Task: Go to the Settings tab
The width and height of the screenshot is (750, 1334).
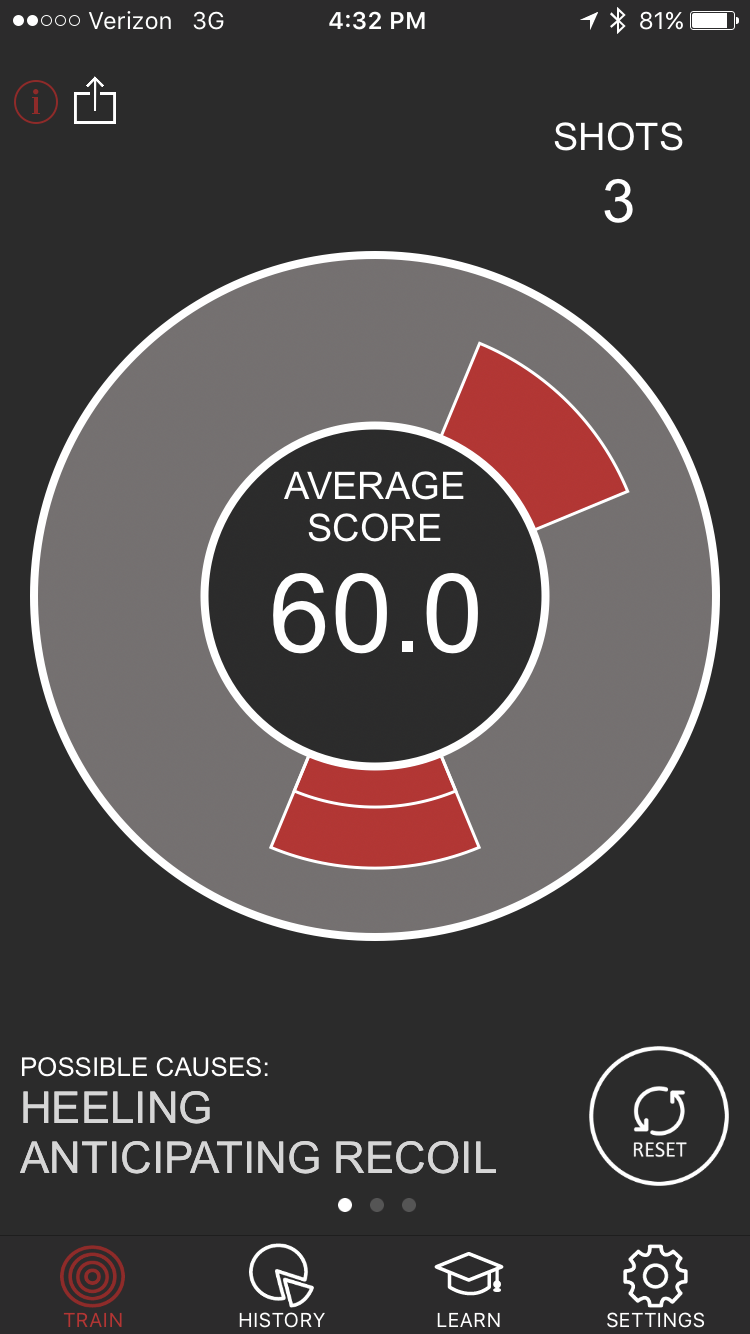Action: pyautogui.click(x=655, y=1286)
